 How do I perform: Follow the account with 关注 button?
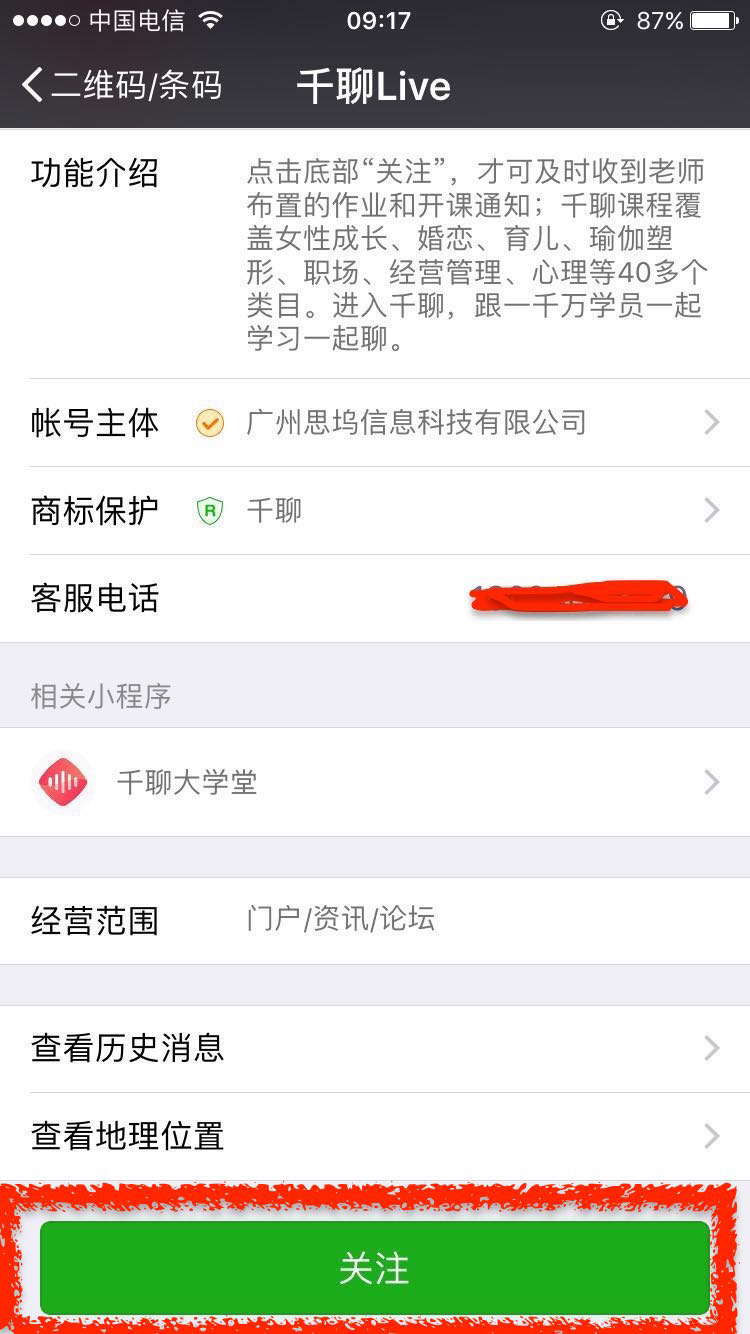pyautogui.click(x=375, y=1268)
